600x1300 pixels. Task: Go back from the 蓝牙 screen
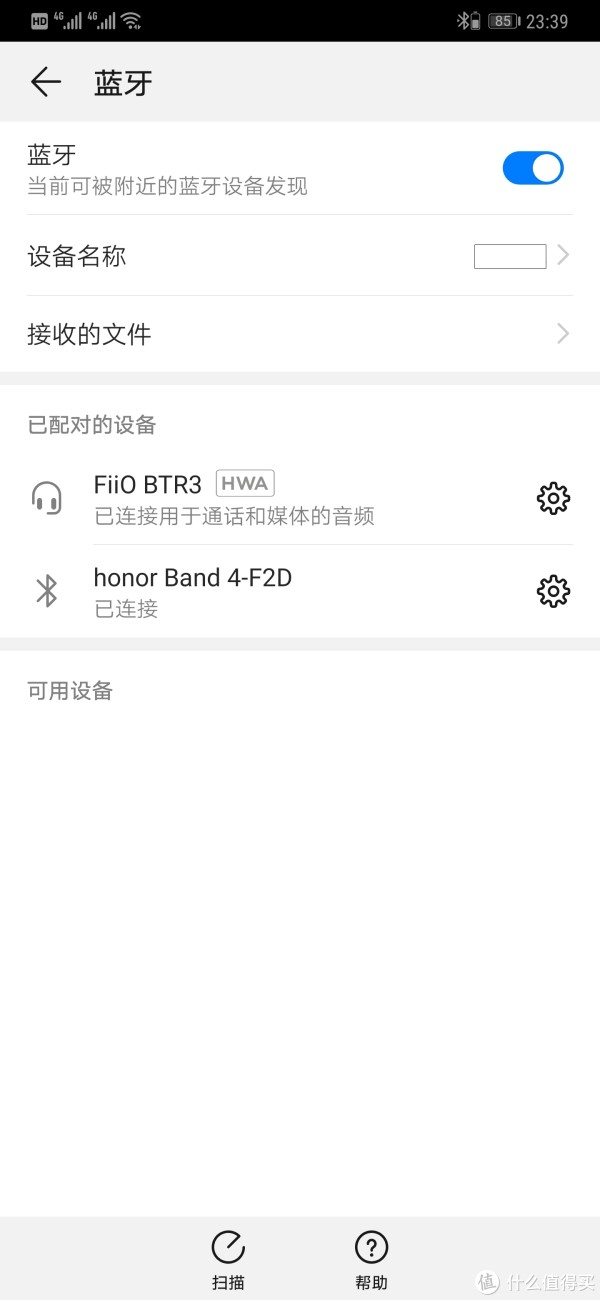(46, 82)
